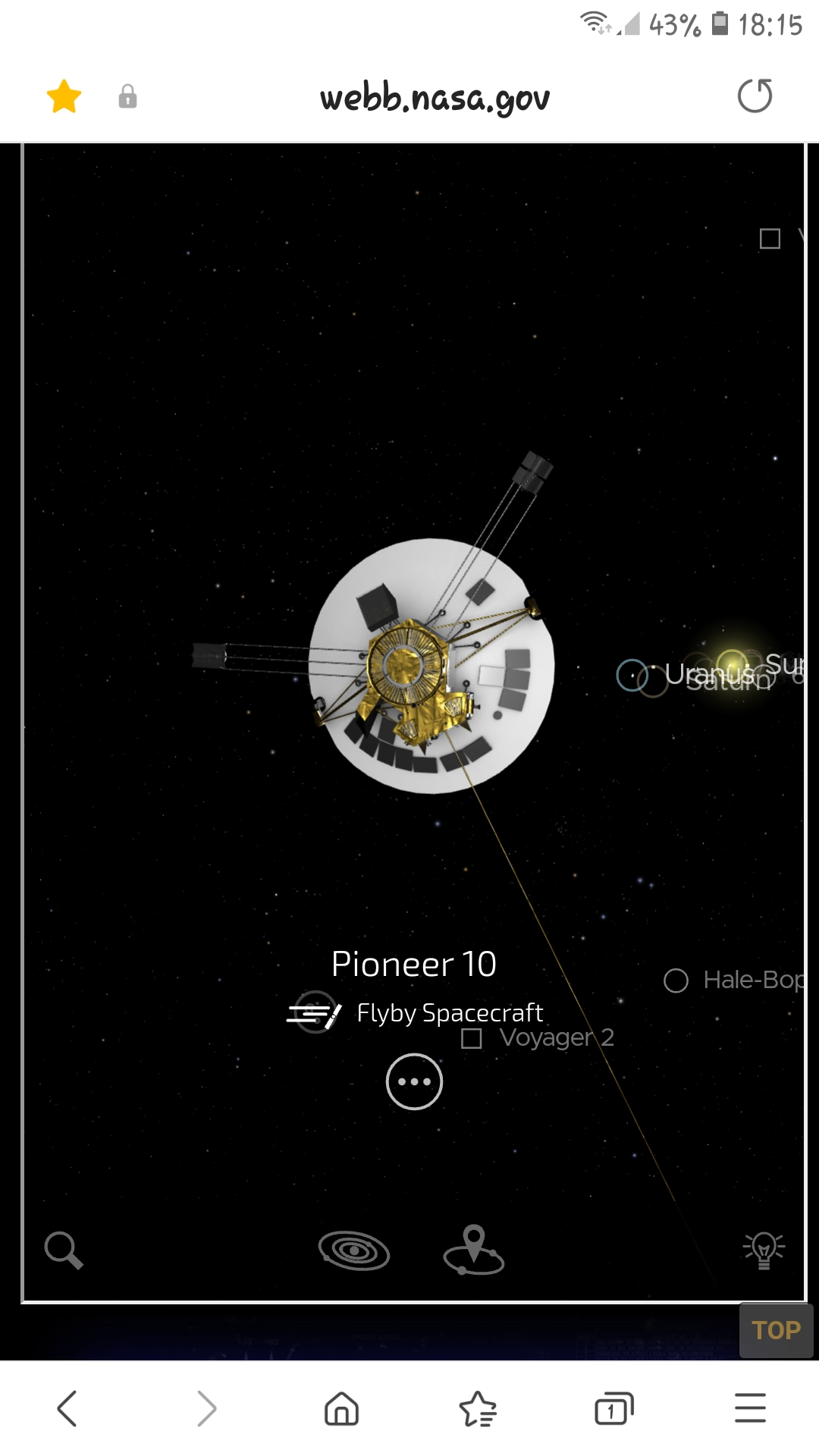Go to the browser home page
This screenshot has height=1456, width=819.
click(341, 1409)
